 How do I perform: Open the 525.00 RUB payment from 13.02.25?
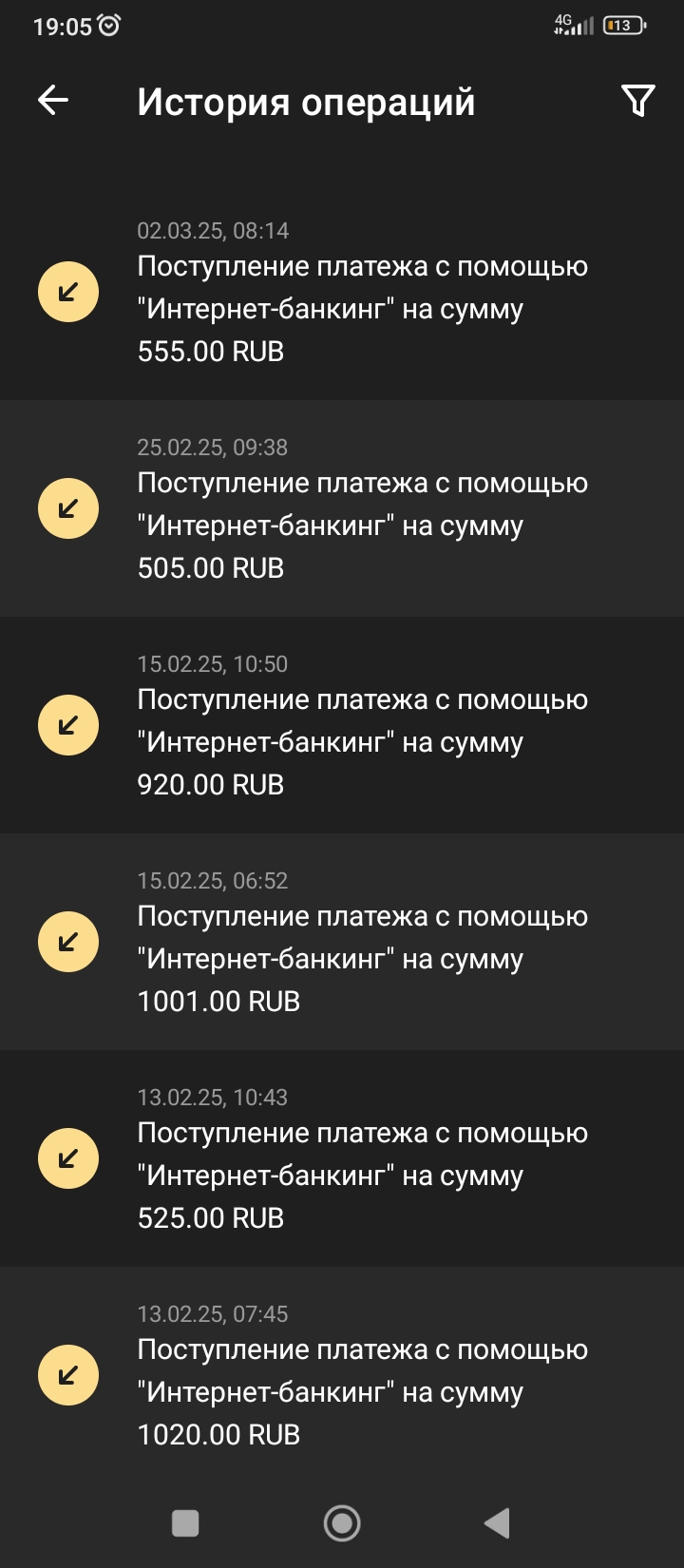point(361,1176)
